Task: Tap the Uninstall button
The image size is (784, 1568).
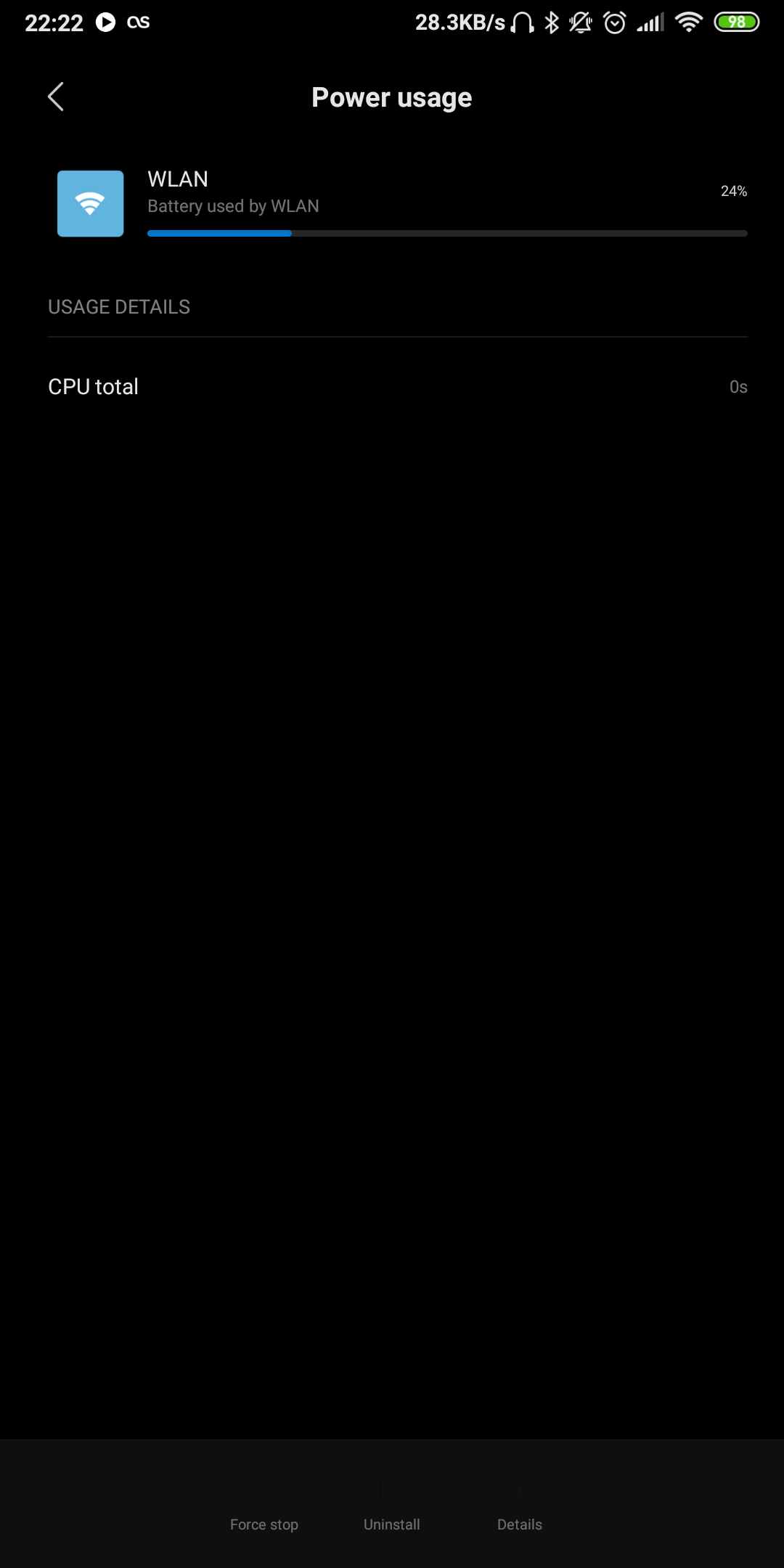Action: point(392,1504)
